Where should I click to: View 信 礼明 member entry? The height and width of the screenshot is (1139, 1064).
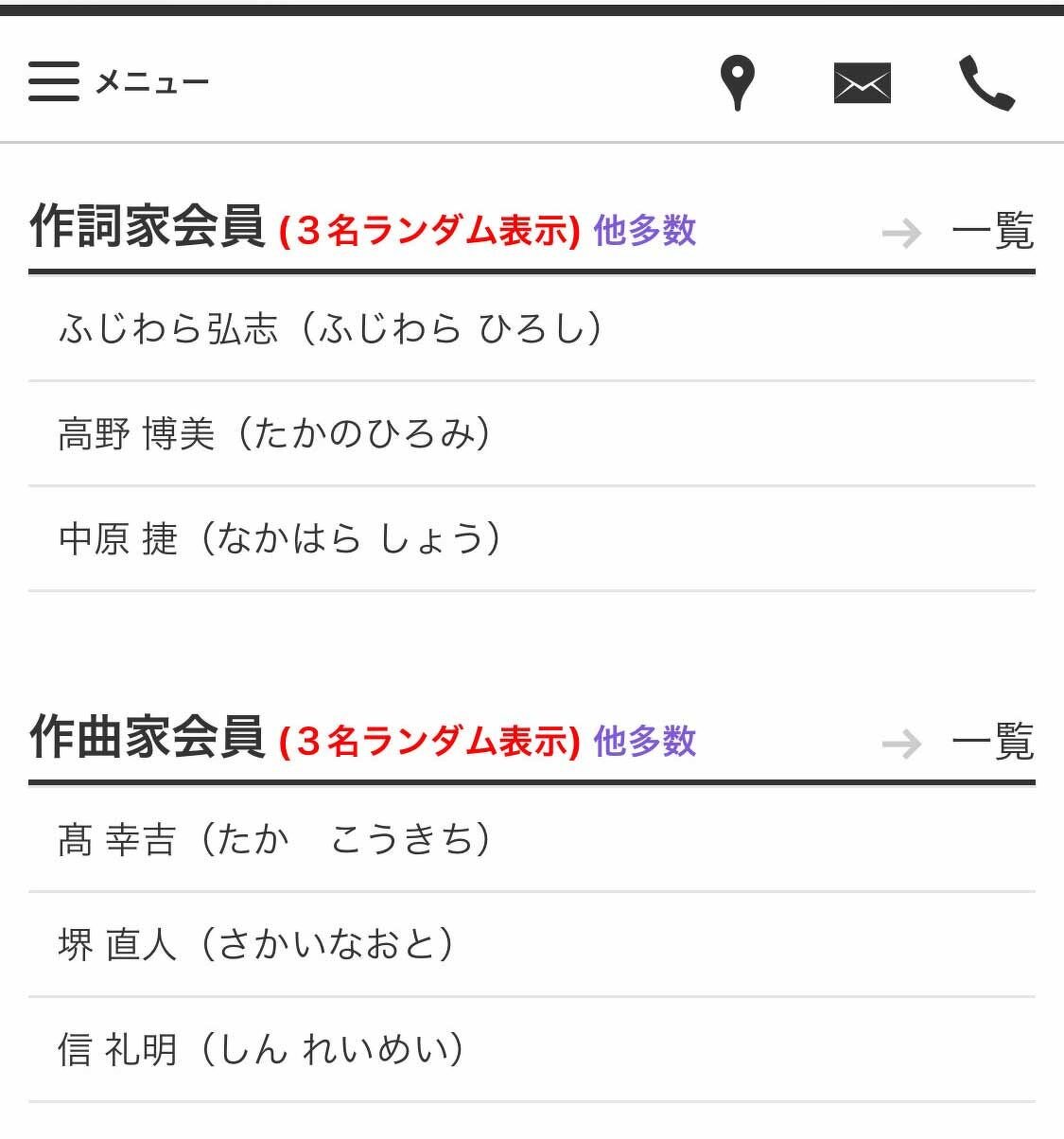tap(260, 1050)
